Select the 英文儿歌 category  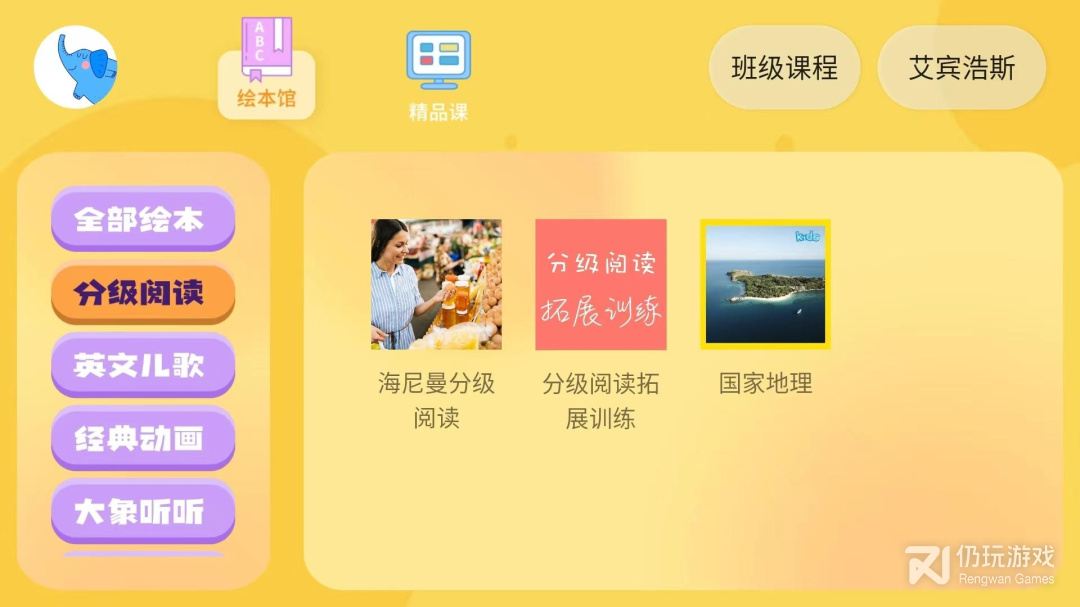click(x=143, y=365)
